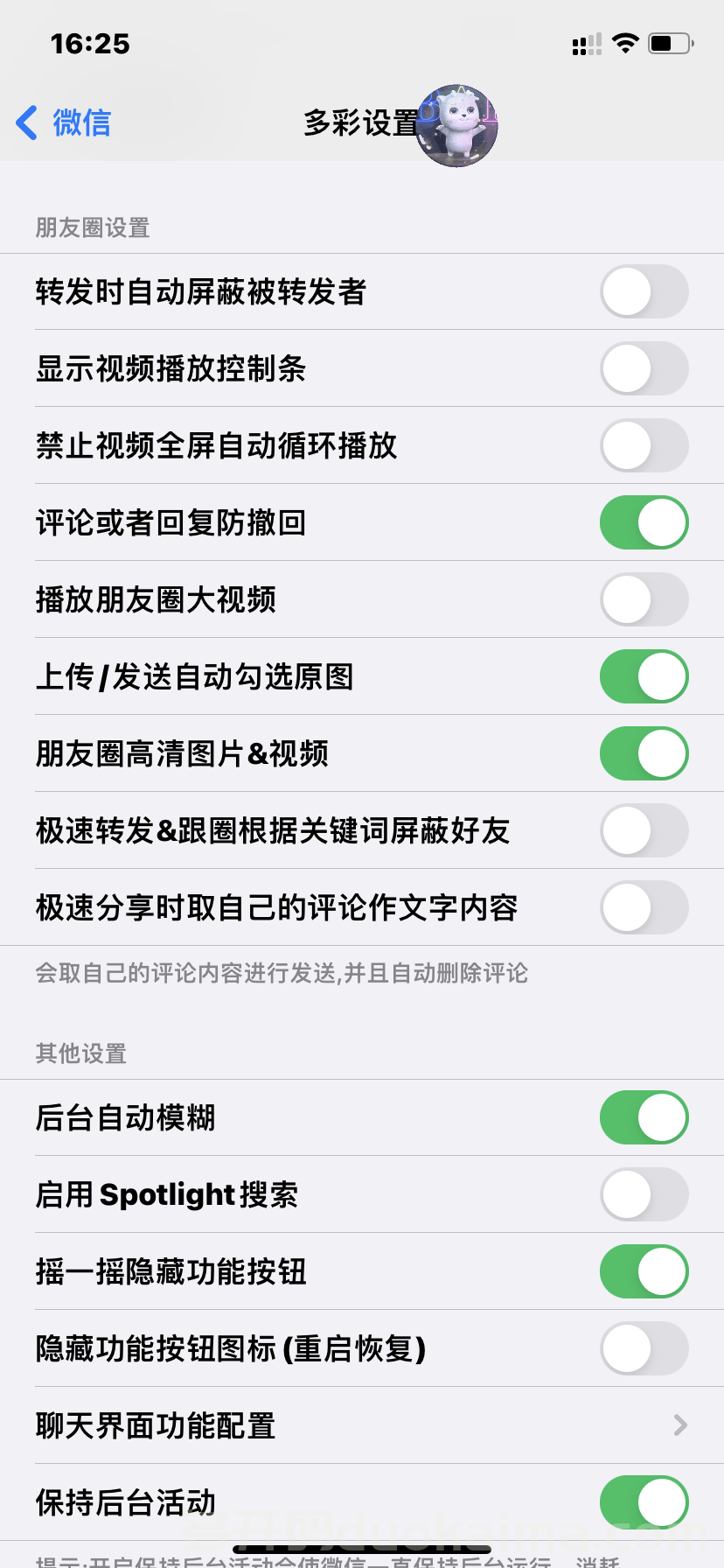
Task: Enable 播放朋友圈大视频
Action: 644,599
